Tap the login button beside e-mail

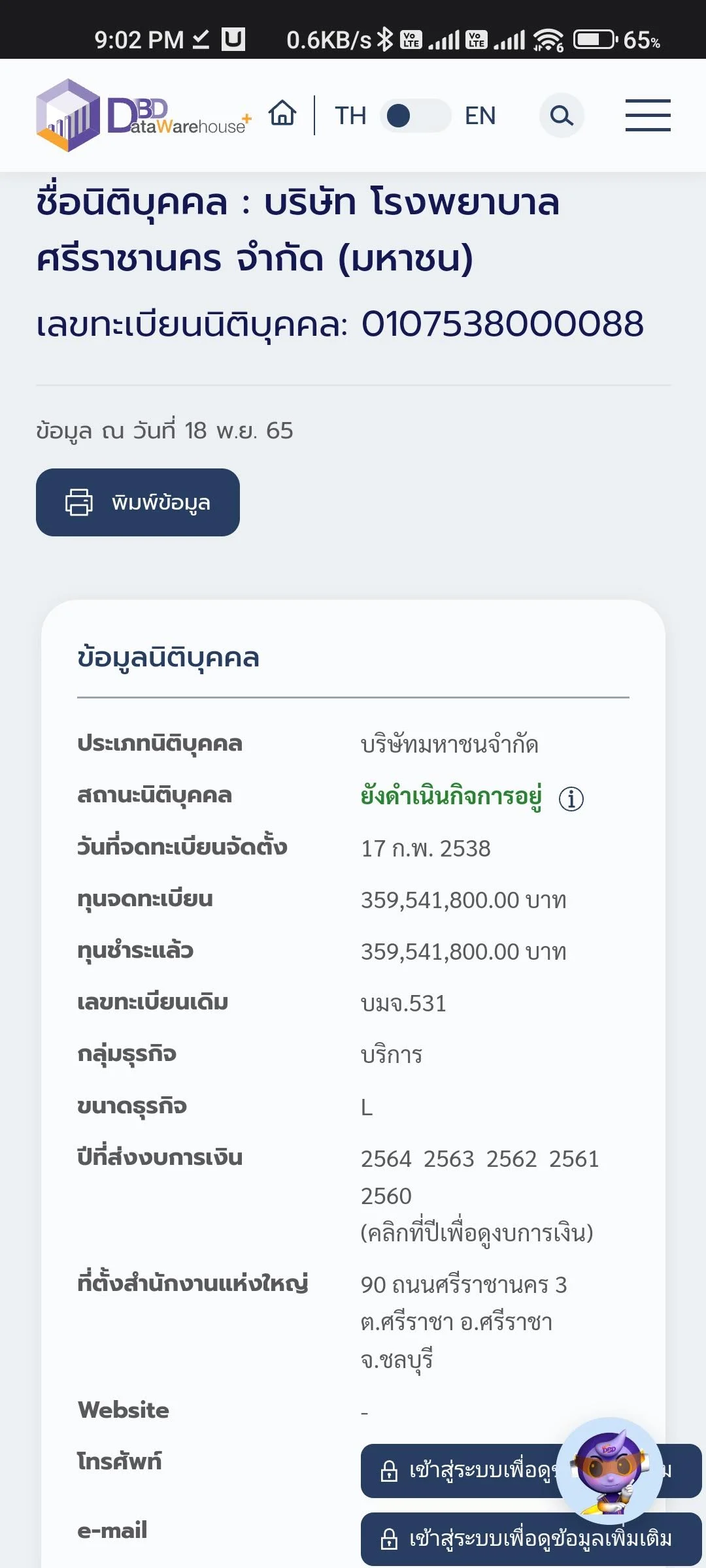point(531,1539)
